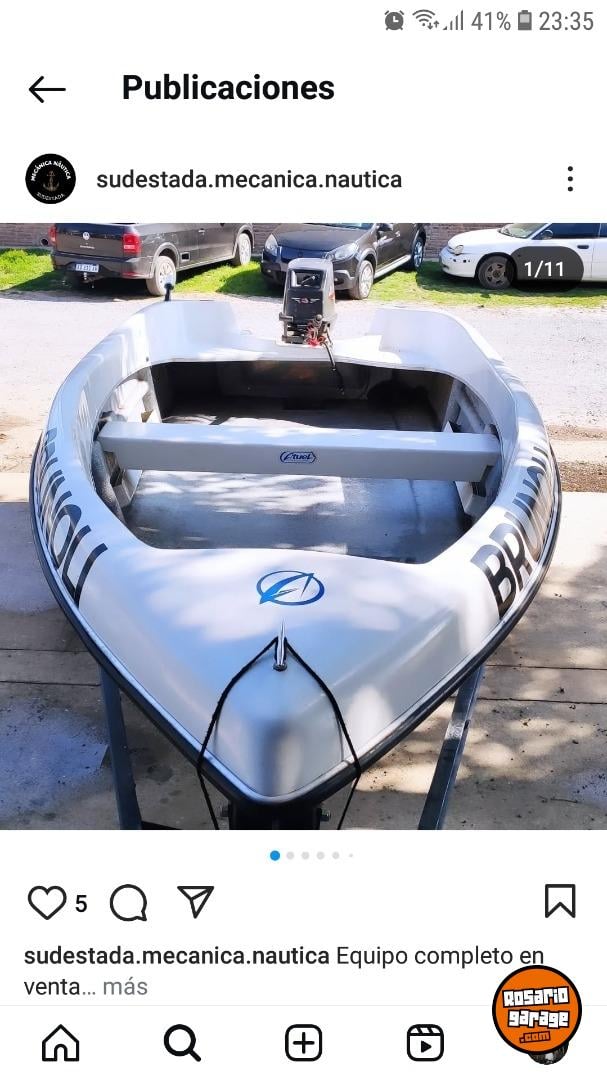Like the boat post
This screenshot has height=1080, width=607.
click(46, 902)
